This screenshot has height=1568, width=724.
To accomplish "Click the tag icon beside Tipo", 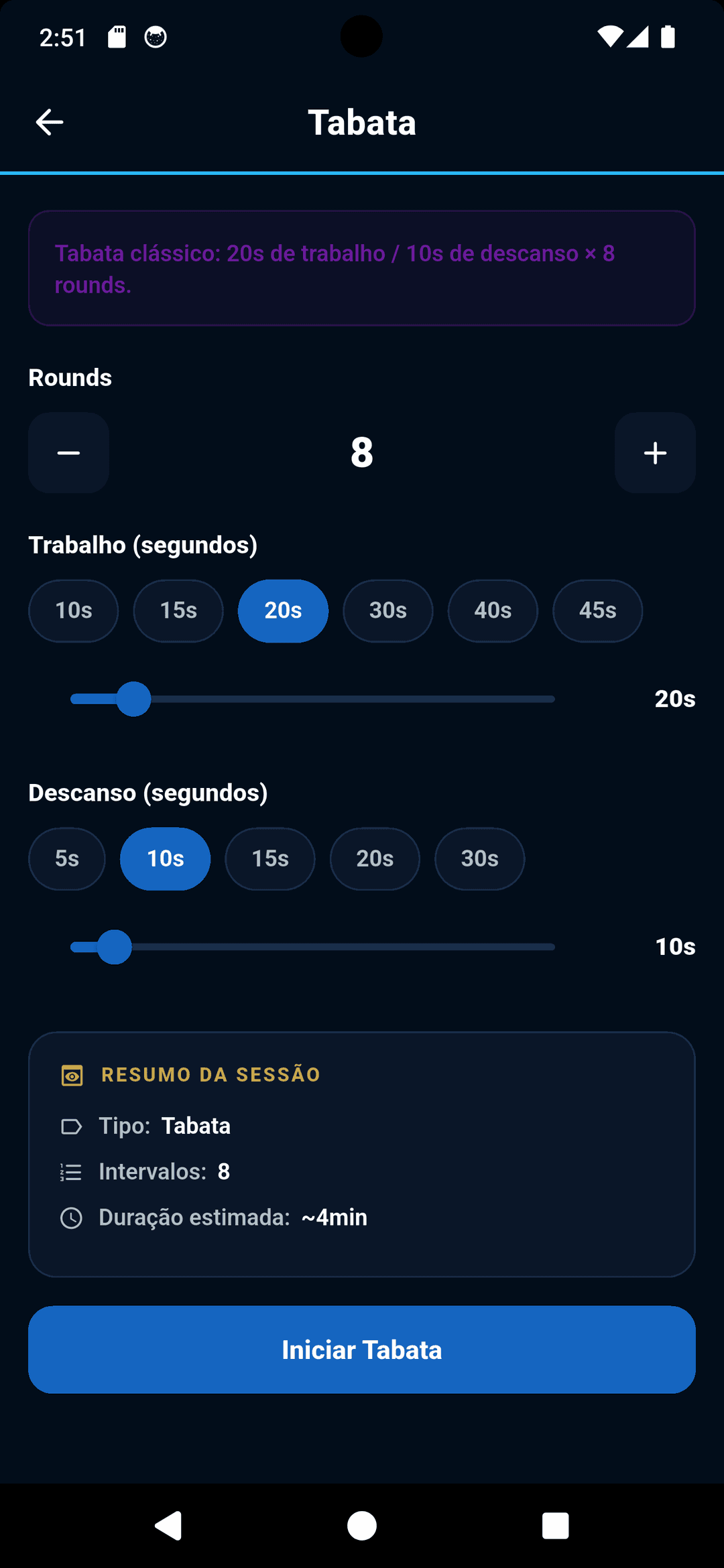I will pyautogui.click(x=72, y=1126).
